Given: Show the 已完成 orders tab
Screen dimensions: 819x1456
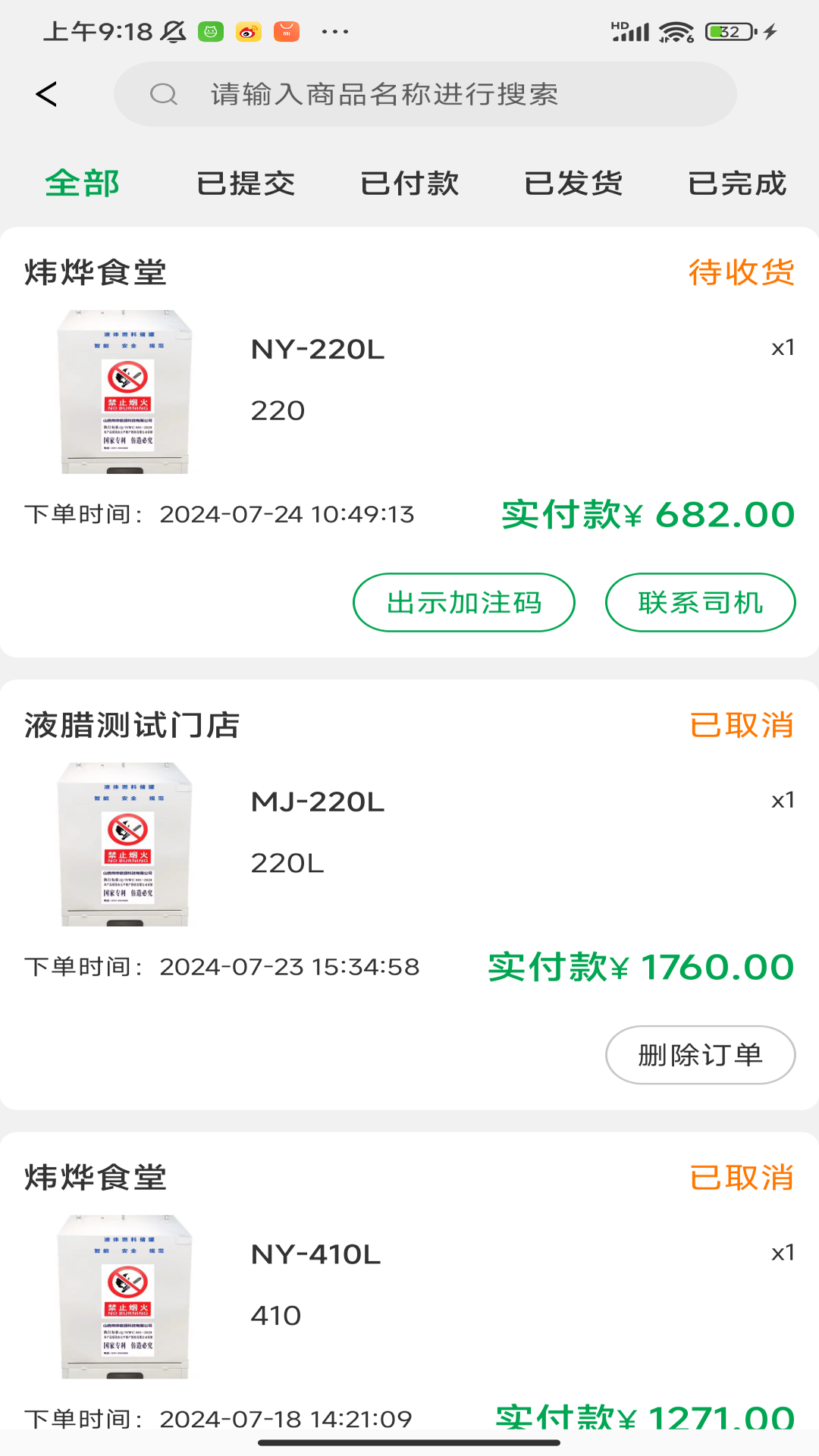Looking at the screenshot, I should [737, 184].
